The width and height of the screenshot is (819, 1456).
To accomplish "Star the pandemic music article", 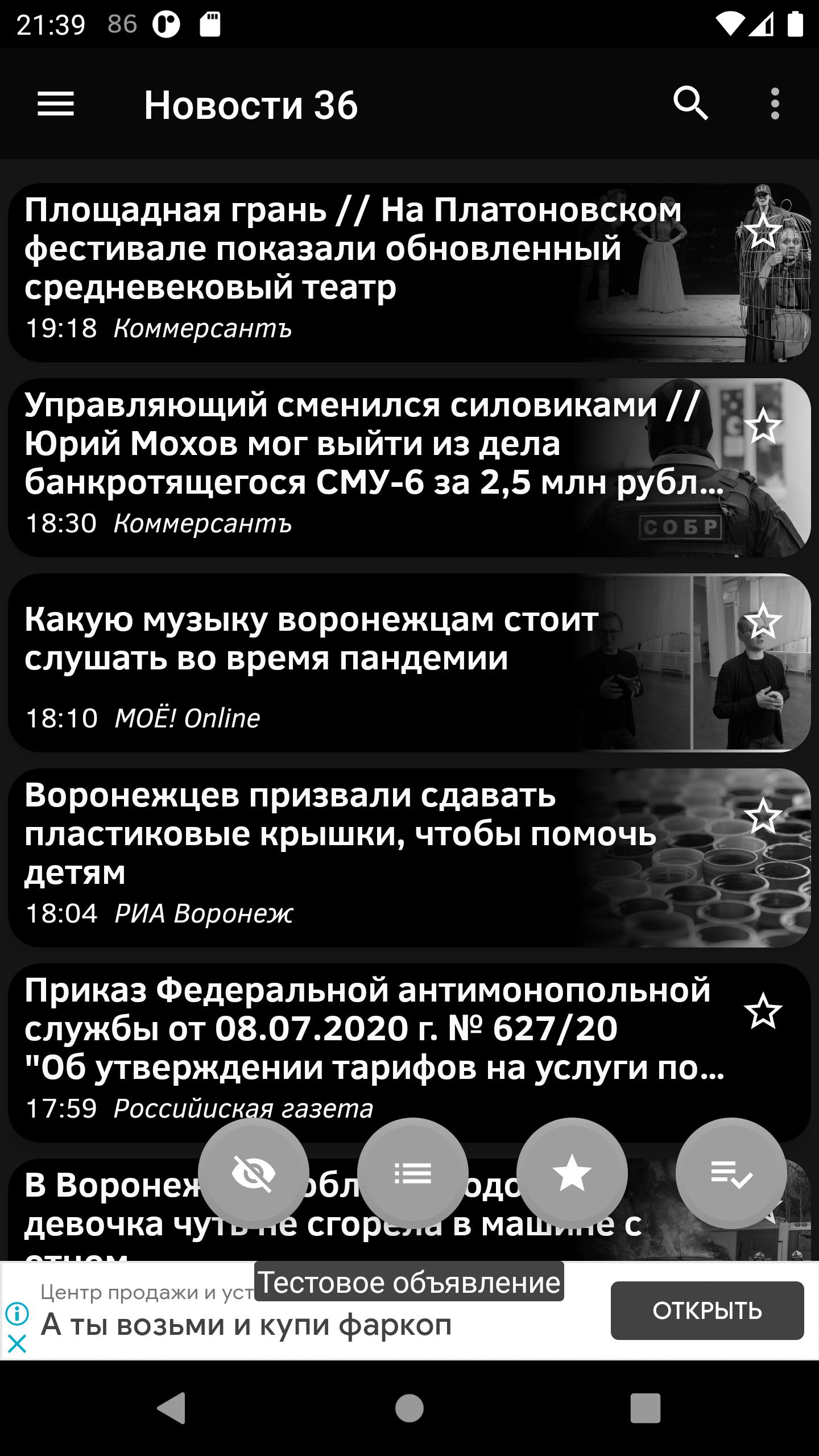I will tap(763, 621).
